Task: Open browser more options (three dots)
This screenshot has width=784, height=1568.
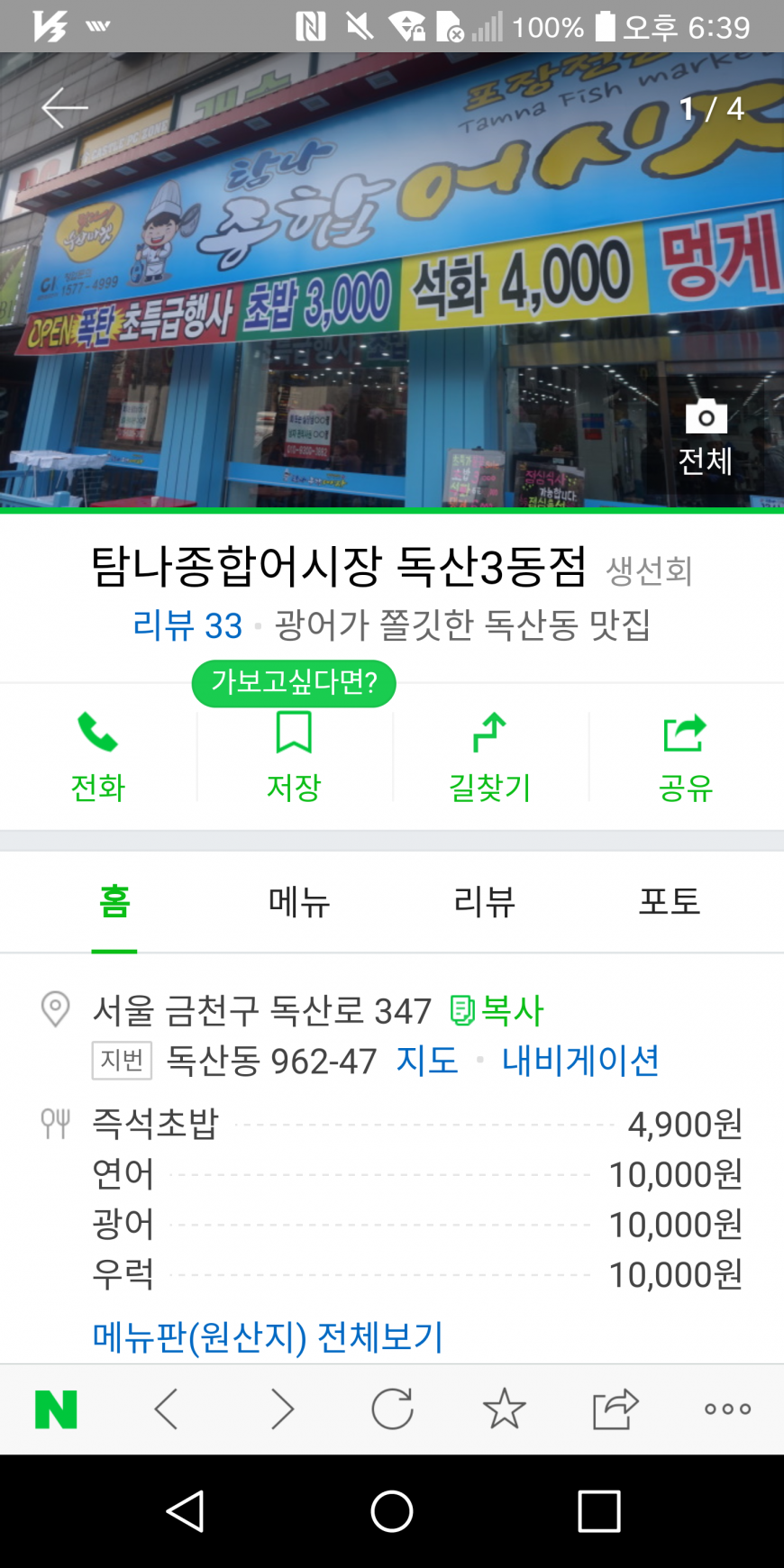Action: point(727,1409)
